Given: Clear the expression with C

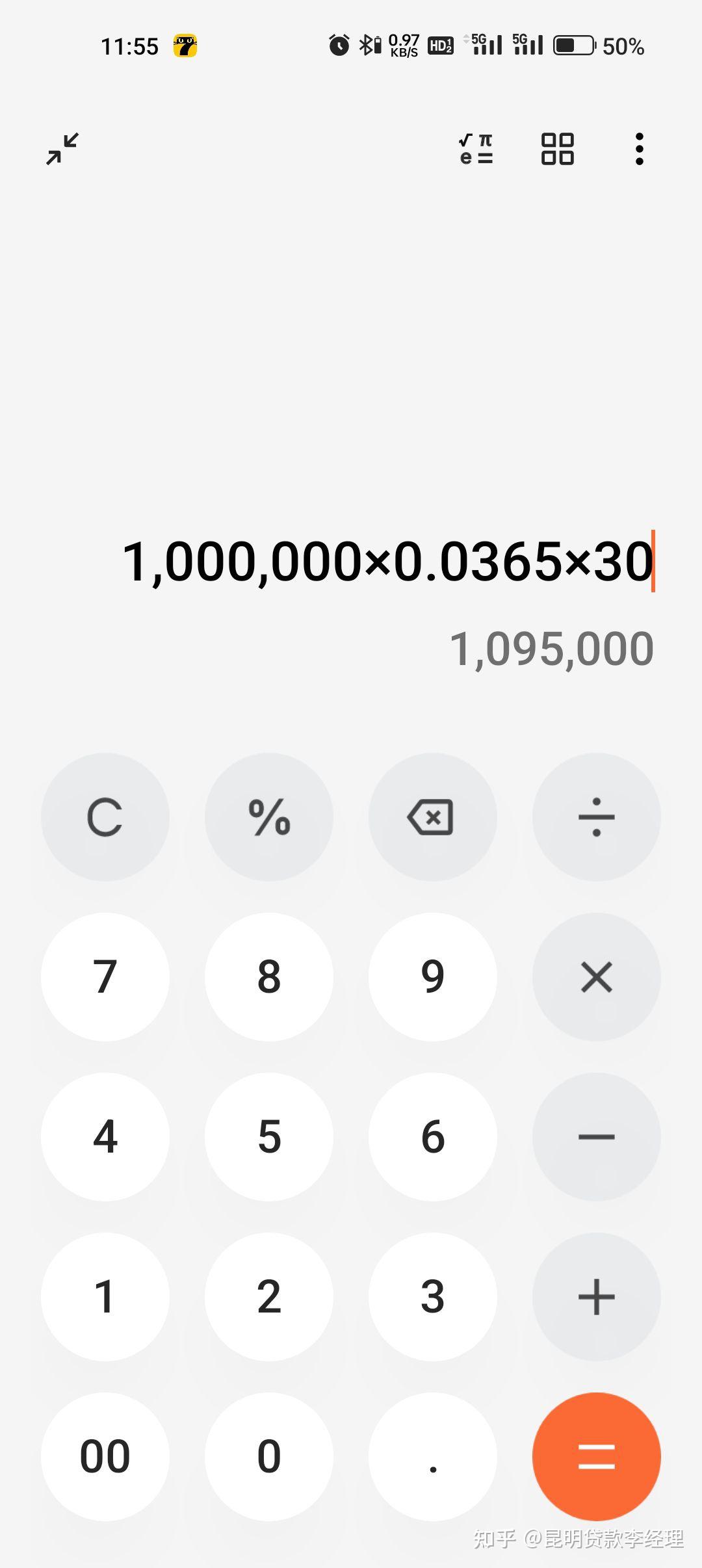Looking at the screenshot, I should click(105, 817).
